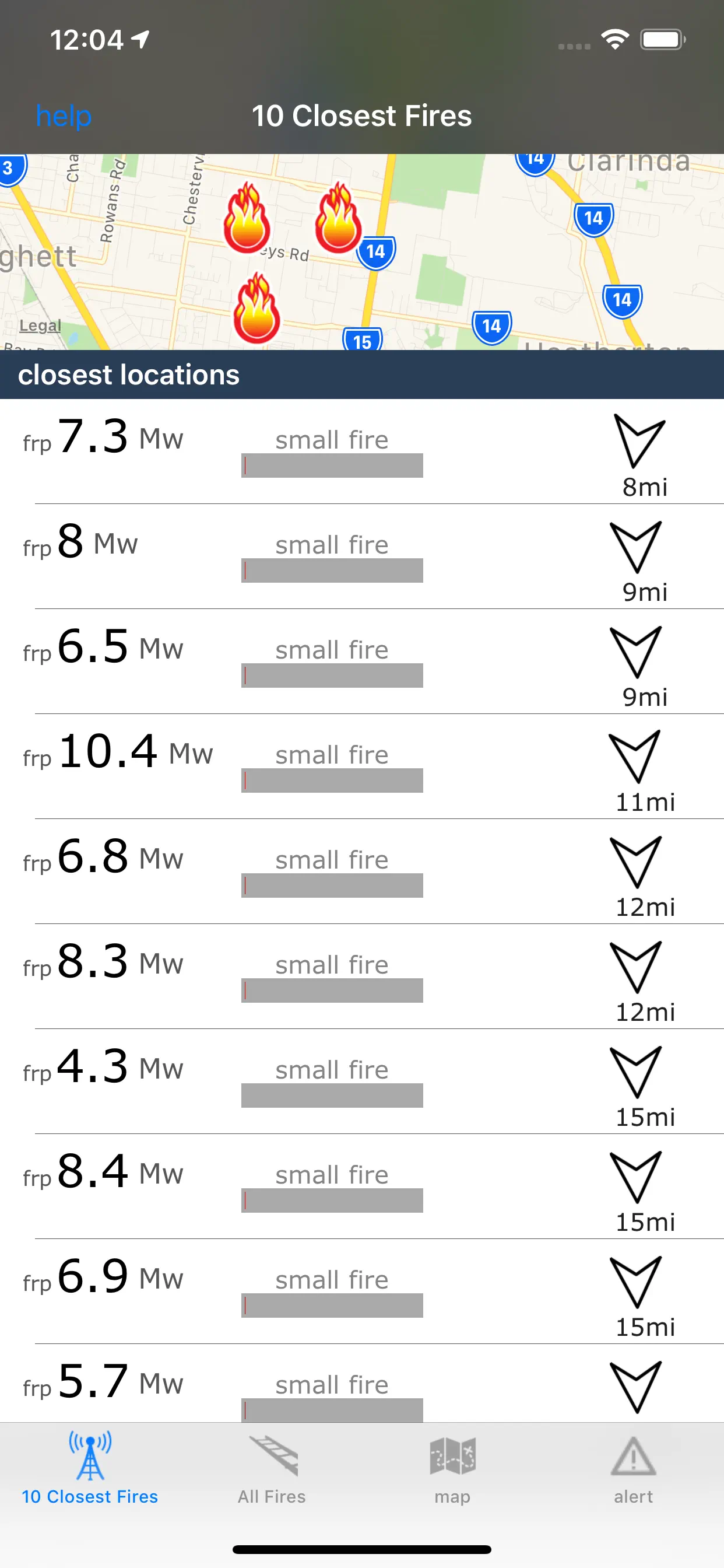Open the help link
Screen dimensions: 724x1568
coord(64,116)
